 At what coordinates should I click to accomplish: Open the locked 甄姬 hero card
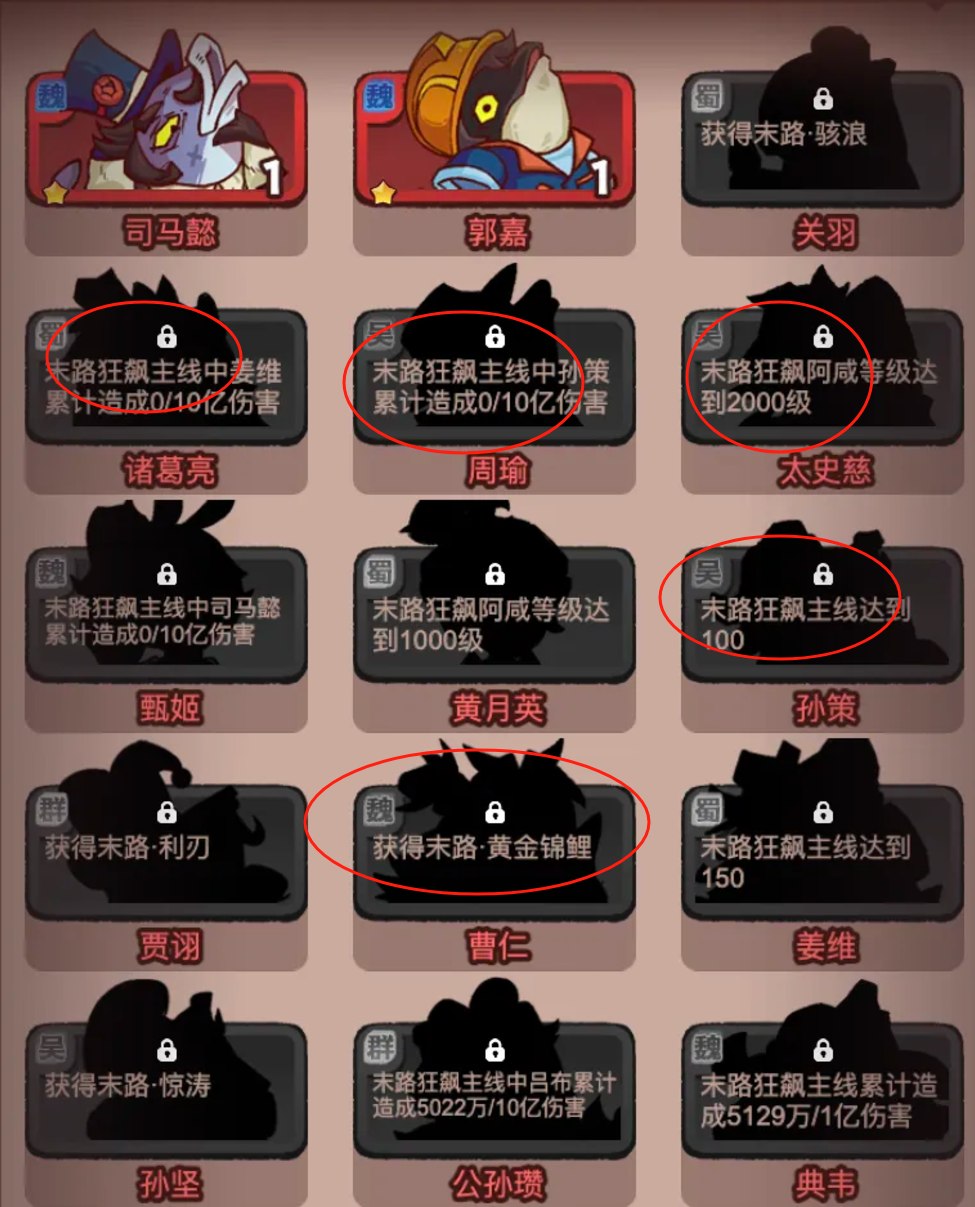click(166, 615)
